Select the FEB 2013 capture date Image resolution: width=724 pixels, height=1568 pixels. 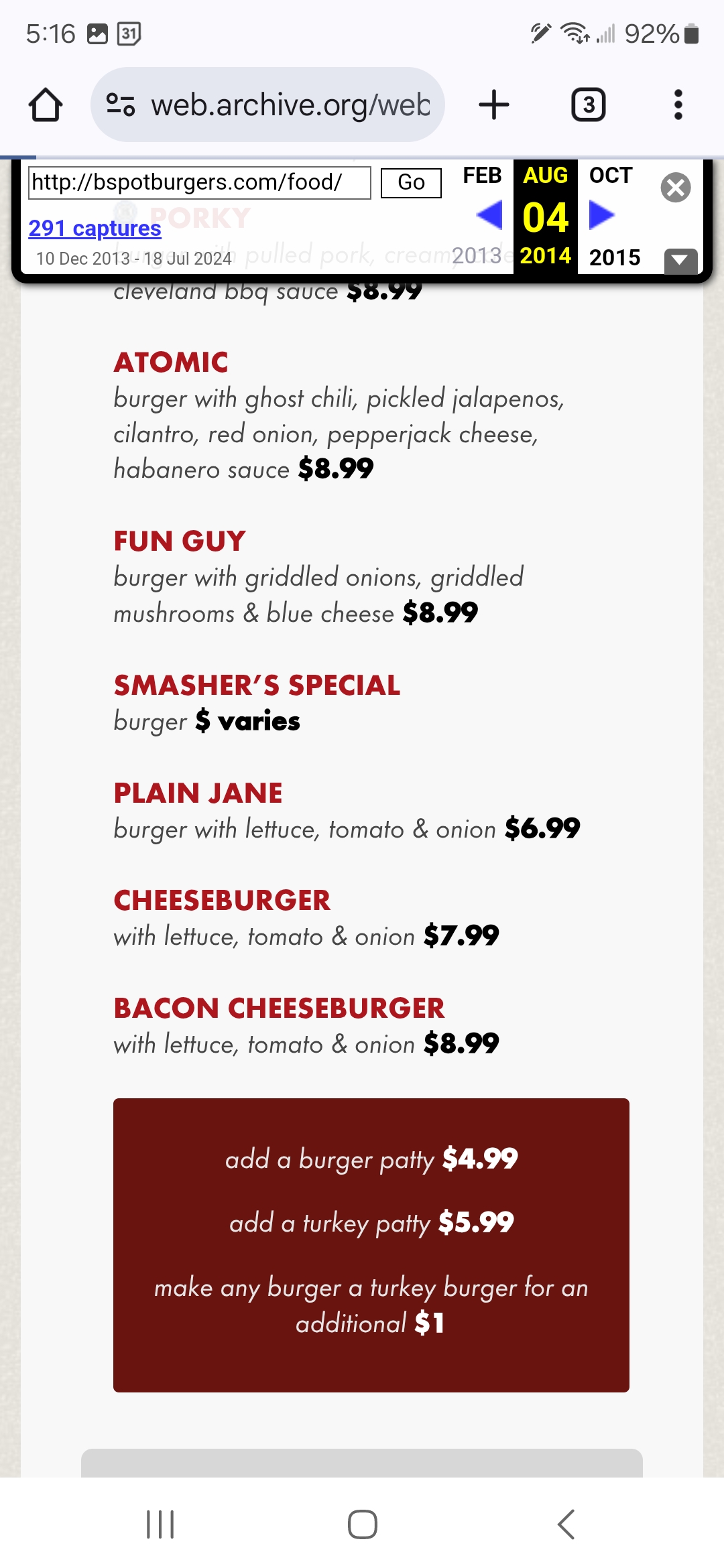click(482, 176)
